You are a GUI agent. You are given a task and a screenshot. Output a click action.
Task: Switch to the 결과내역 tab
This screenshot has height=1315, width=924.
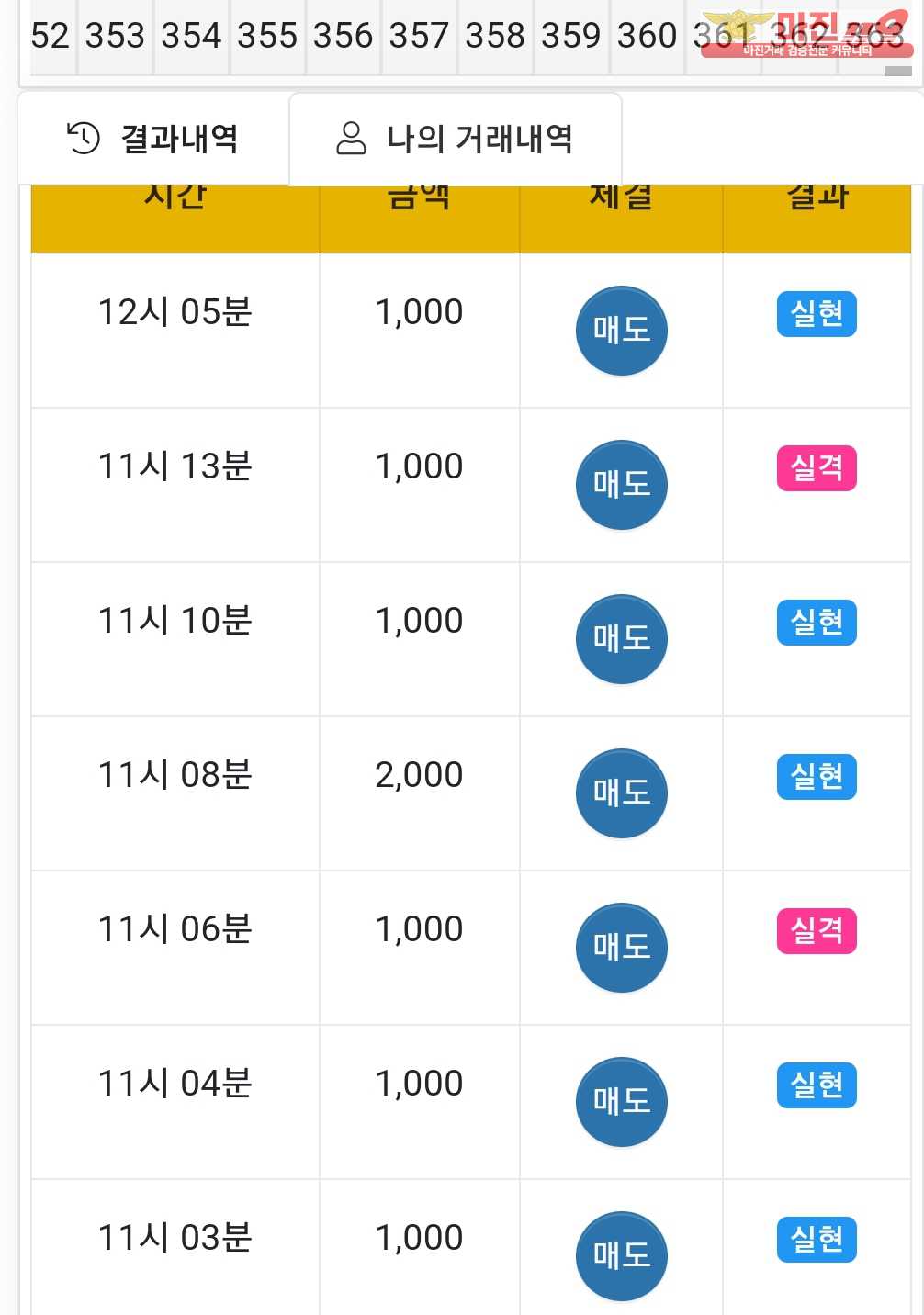(153, 139)
